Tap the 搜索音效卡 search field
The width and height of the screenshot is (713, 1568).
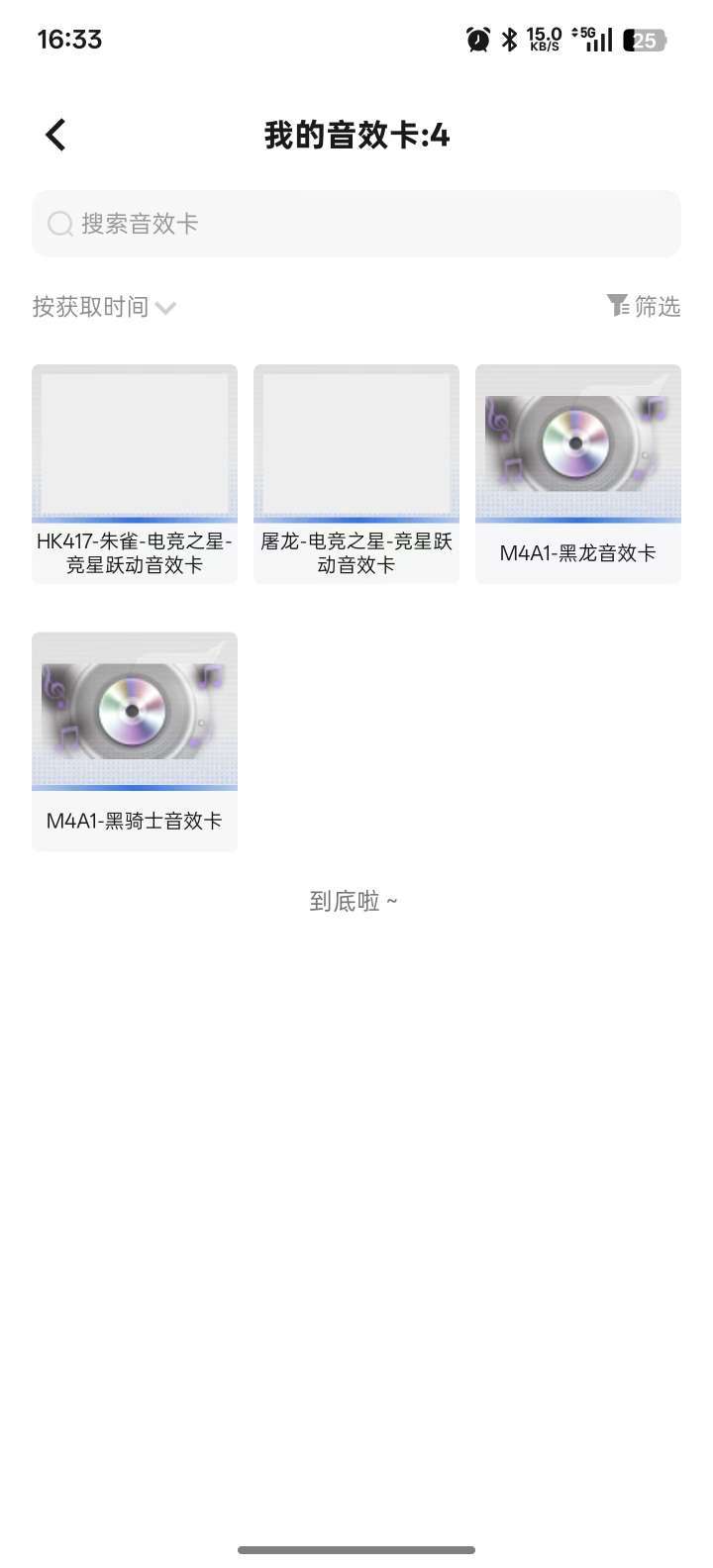coord(356,224)
